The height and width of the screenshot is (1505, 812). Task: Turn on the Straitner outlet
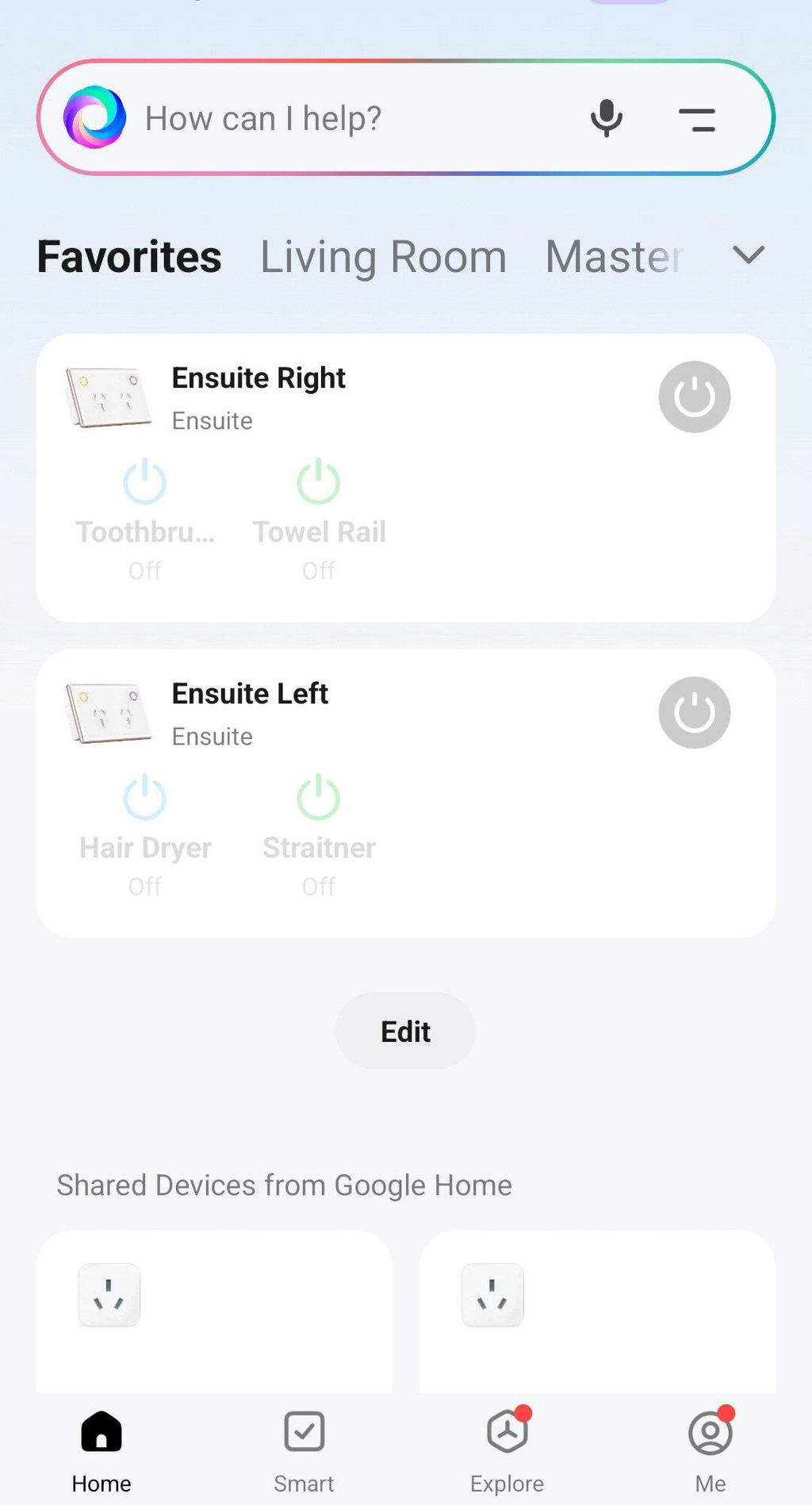click(x=319, y=797)
